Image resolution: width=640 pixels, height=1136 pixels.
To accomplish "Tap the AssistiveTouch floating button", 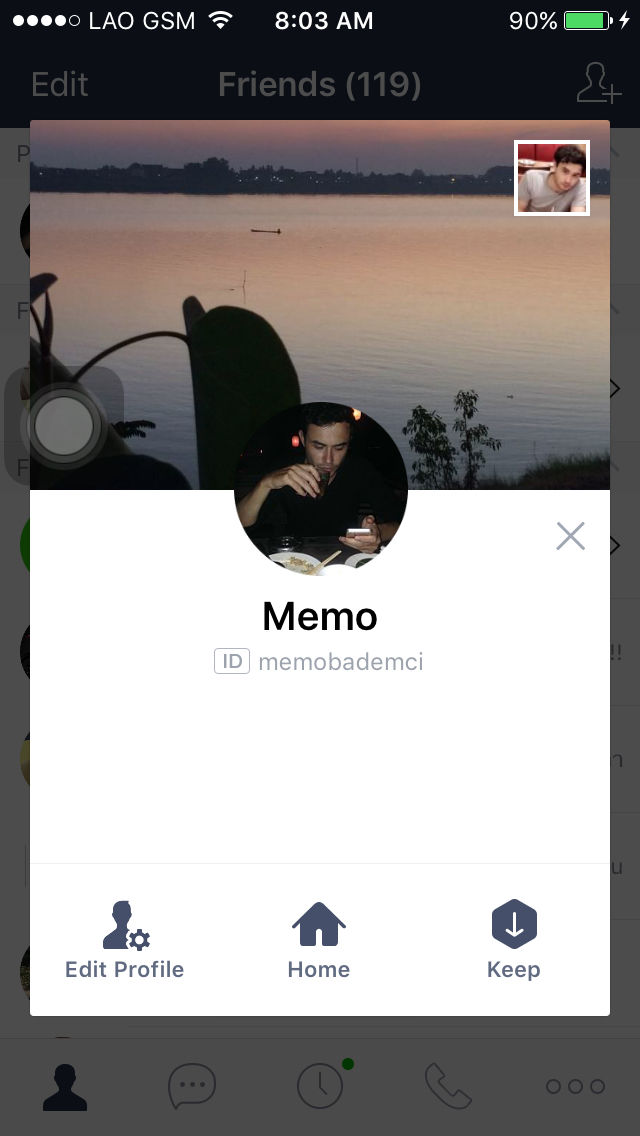I will click(64, 426).
